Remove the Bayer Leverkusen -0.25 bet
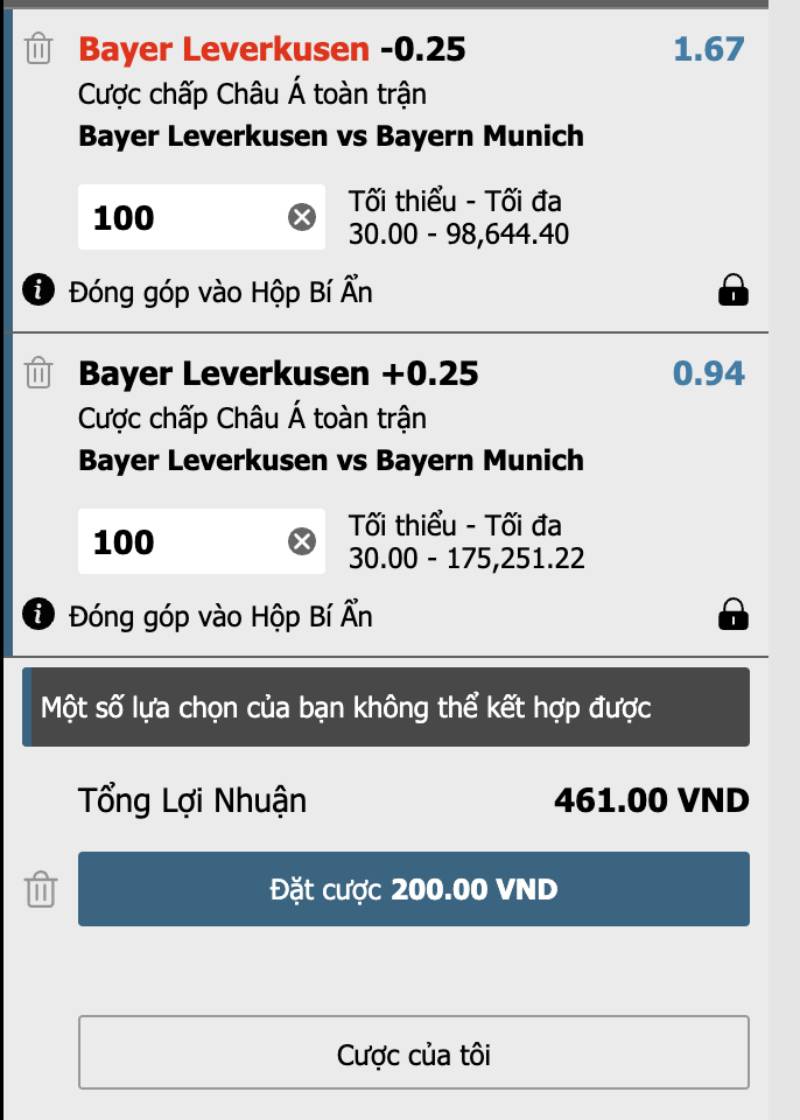 [38, 49]
